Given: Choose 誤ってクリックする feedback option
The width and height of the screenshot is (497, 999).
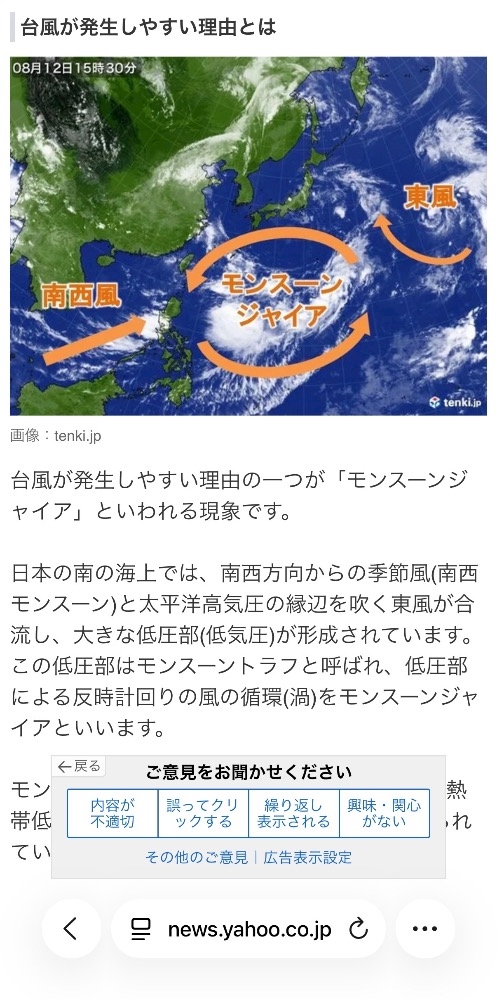Looking at the screenshot, I should 203,813.
